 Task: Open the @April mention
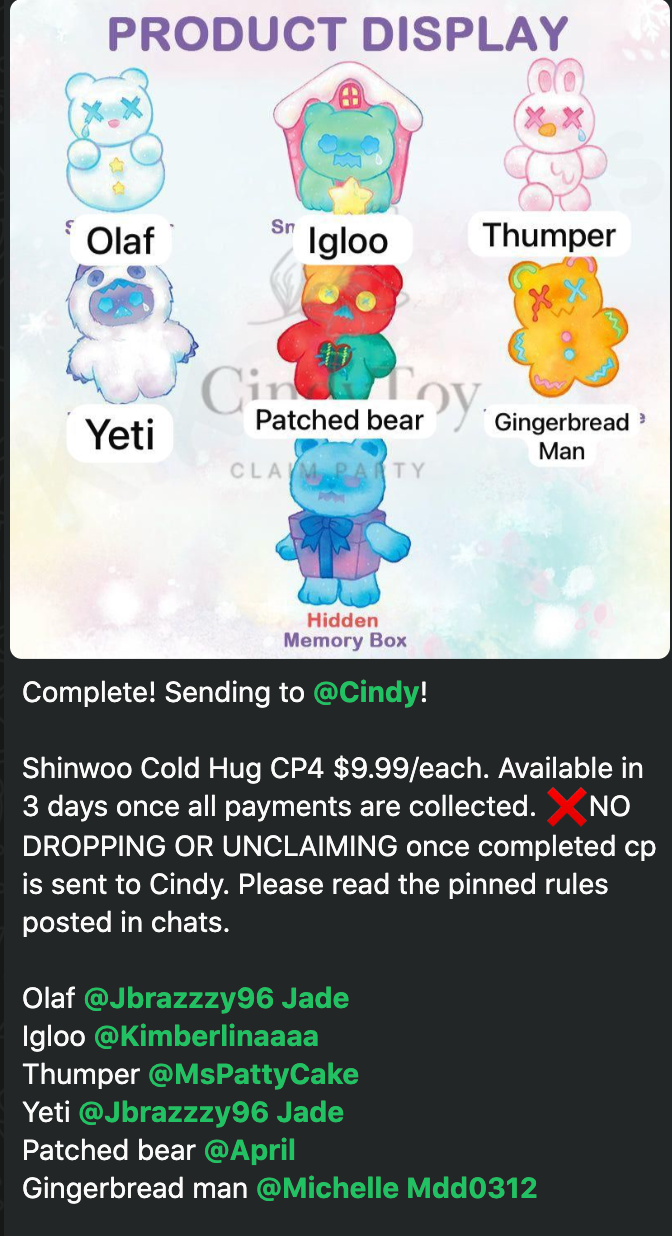250,1150
